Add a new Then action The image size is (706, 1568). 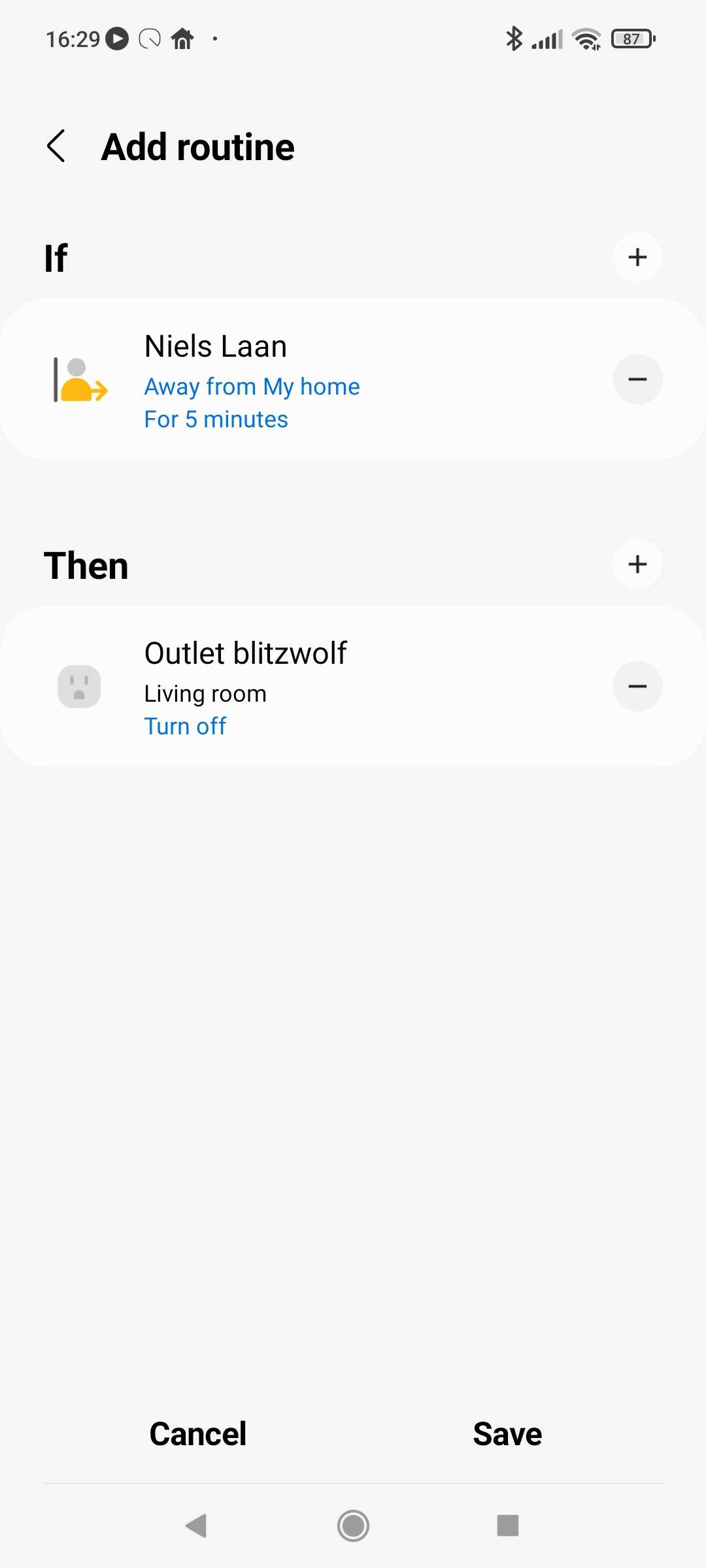point(637,564)
